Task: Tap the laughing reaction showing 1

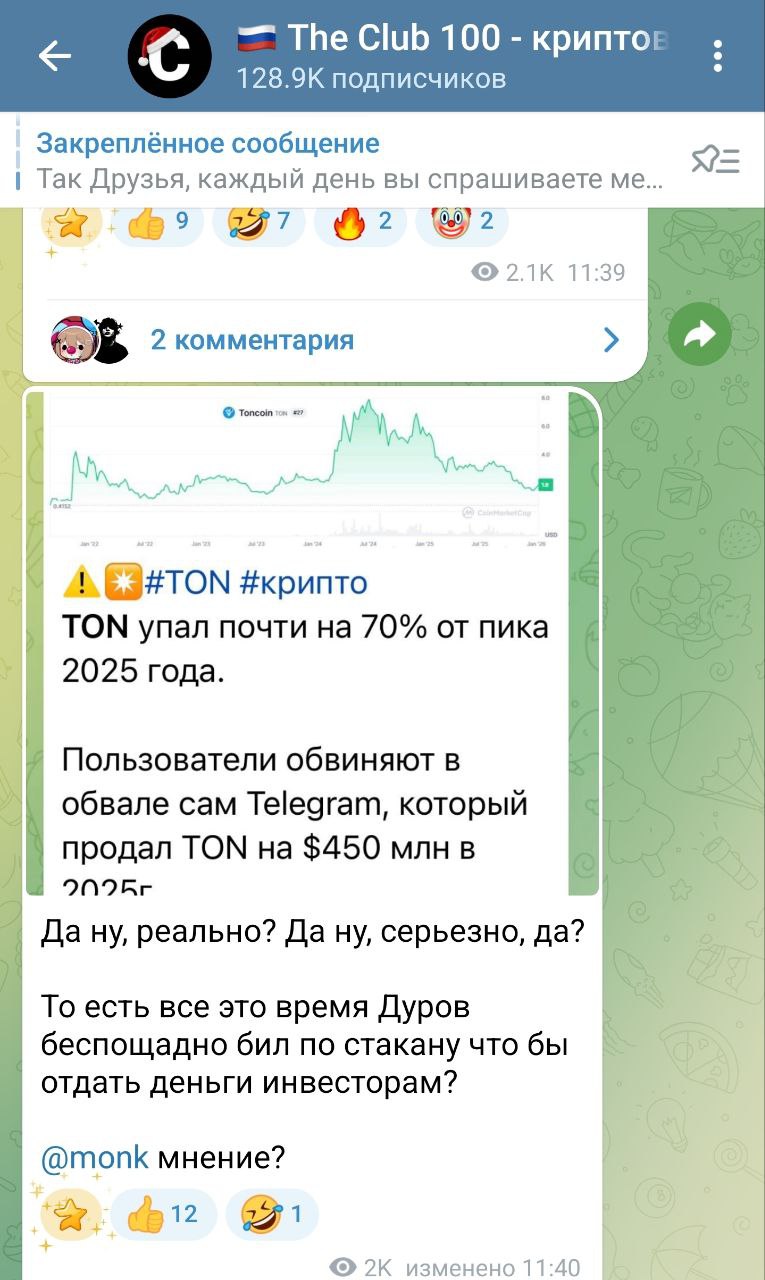Action: pyautogui.click(x=271, y=1215)
